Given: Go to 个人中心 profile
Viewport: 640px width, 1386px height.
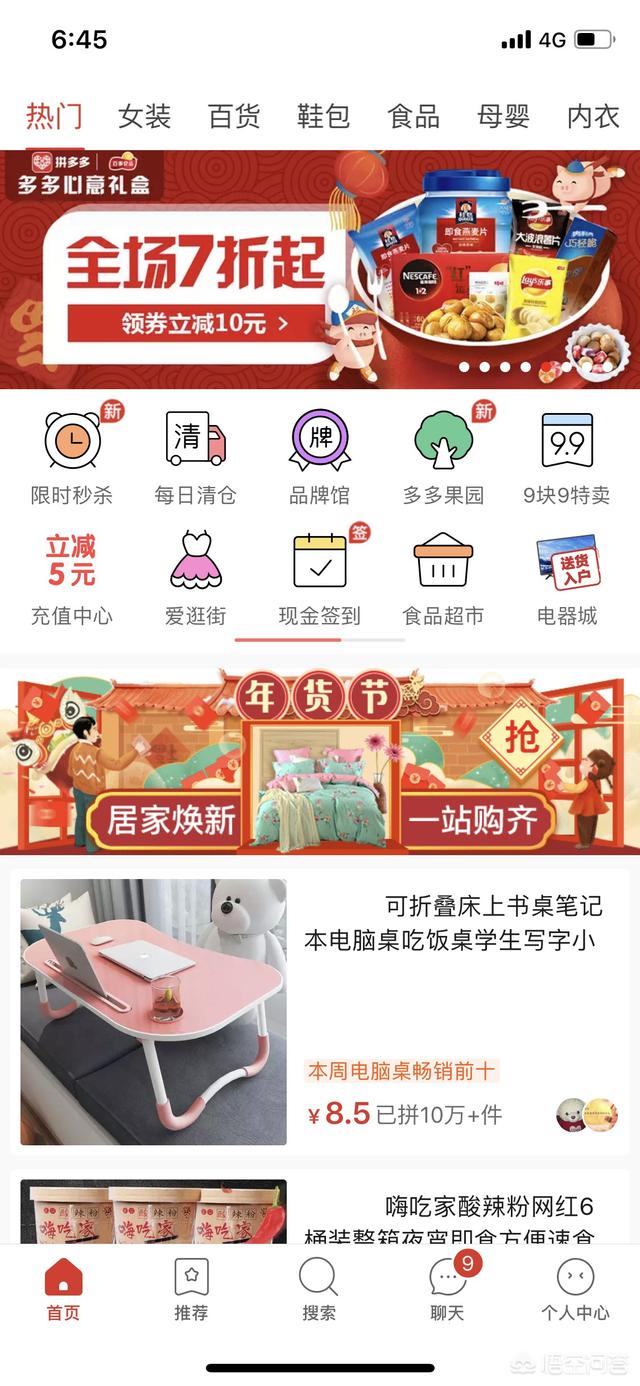Looking at the screenshot, I should [x=575, y=1290].
